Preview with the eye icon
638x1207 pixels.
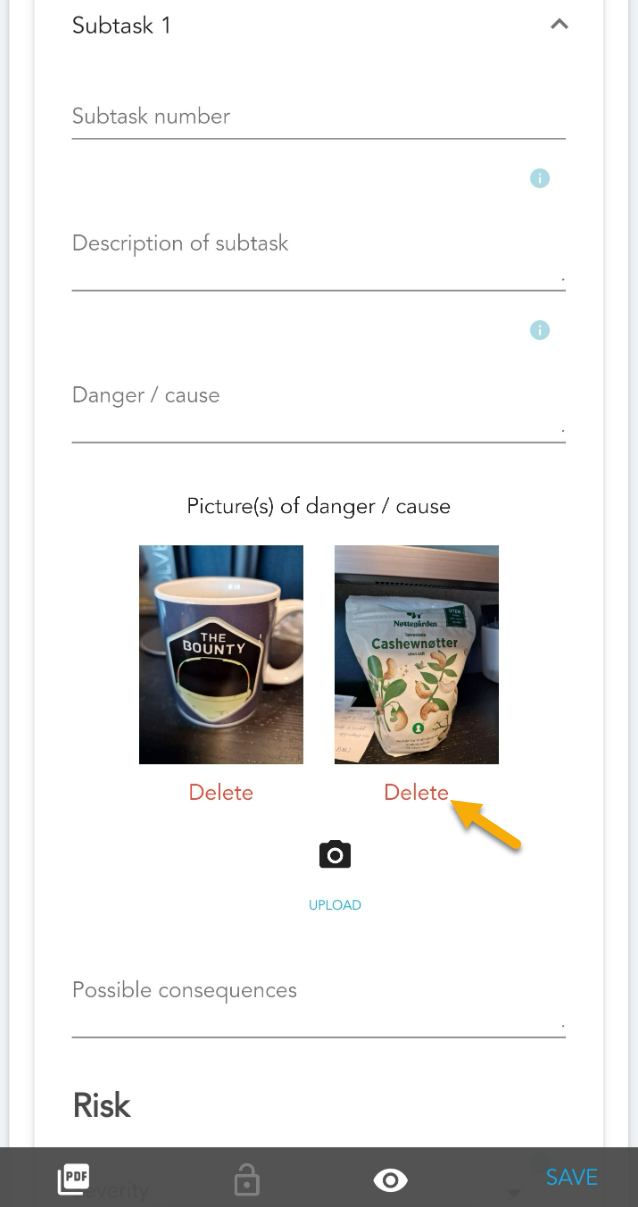[390, 1180]
